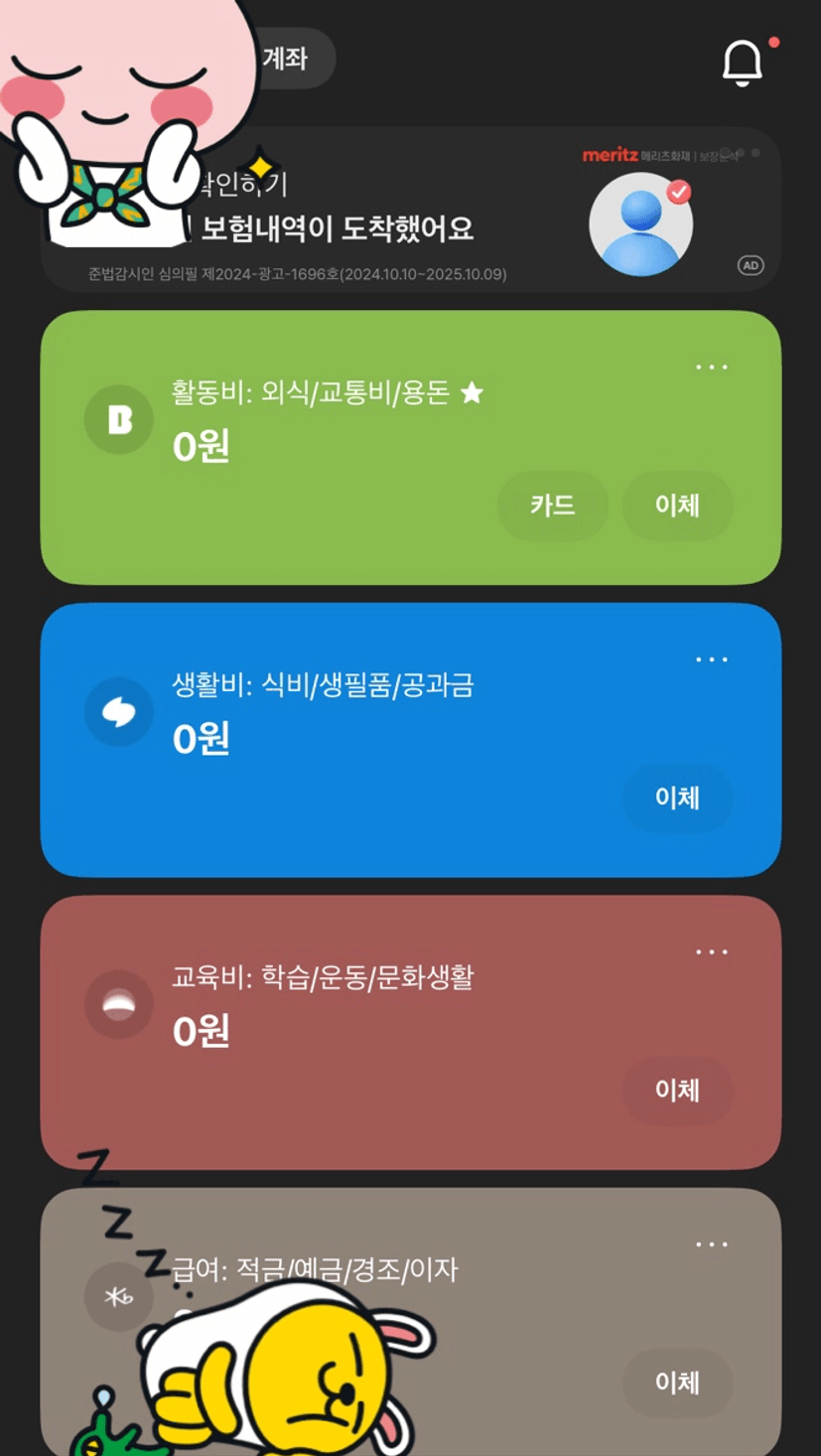The width and height of the screenshot is (821, 1456).
Task: Transfer from 생활비 account via 이체
Action: 677,798
